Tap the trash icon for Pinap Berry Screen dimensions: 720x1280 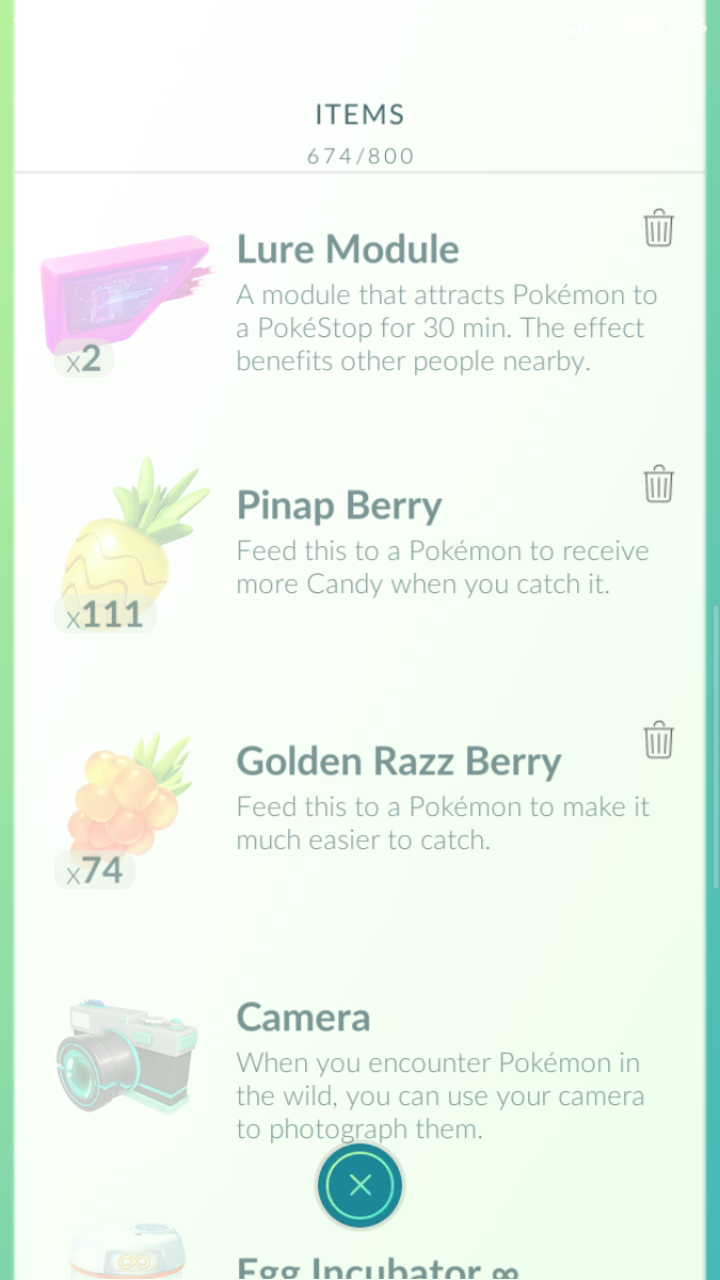[658, 485]
